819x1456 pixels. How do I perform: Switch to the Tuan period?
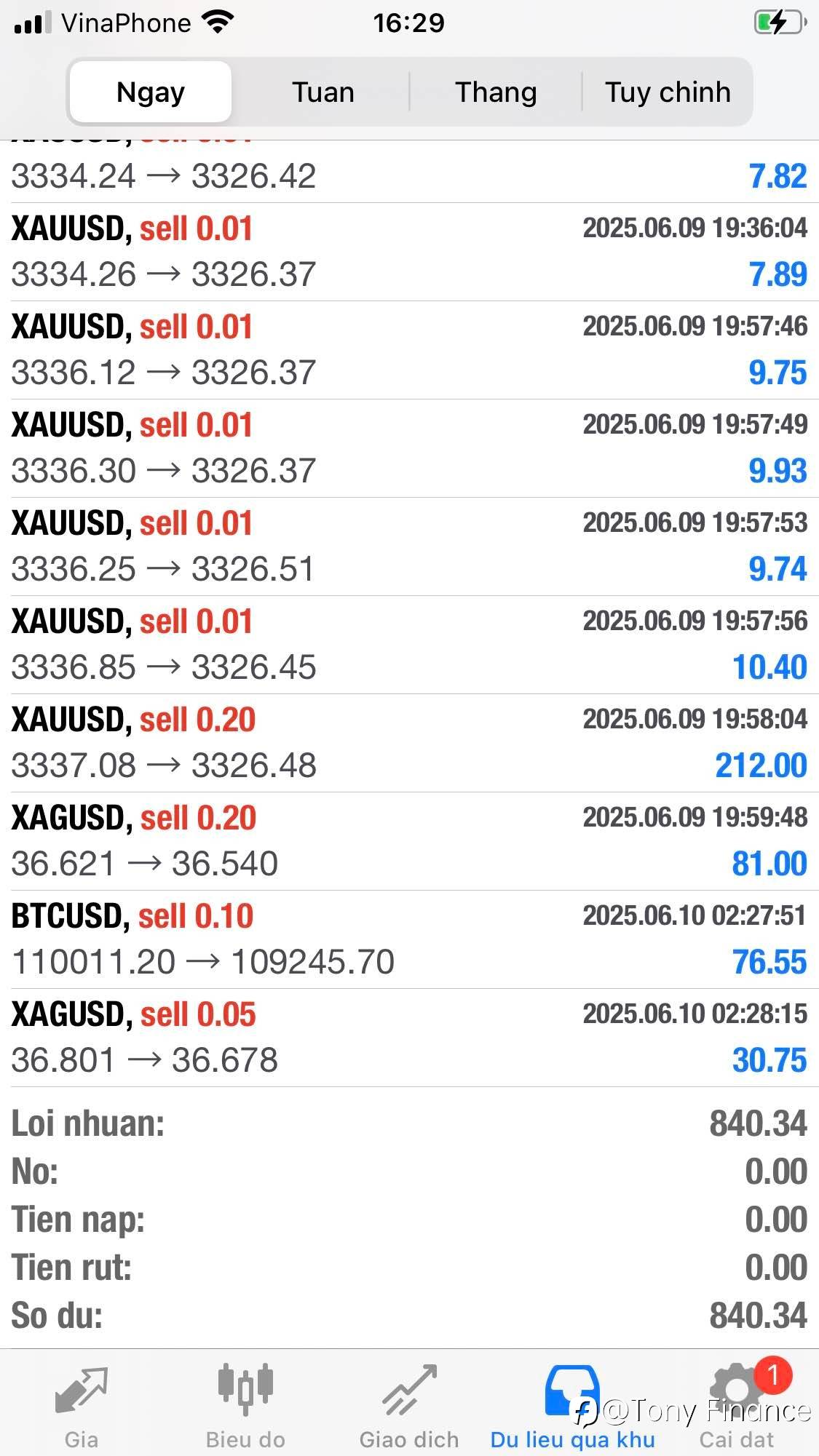pyautogui.click(x=323, y=92)
